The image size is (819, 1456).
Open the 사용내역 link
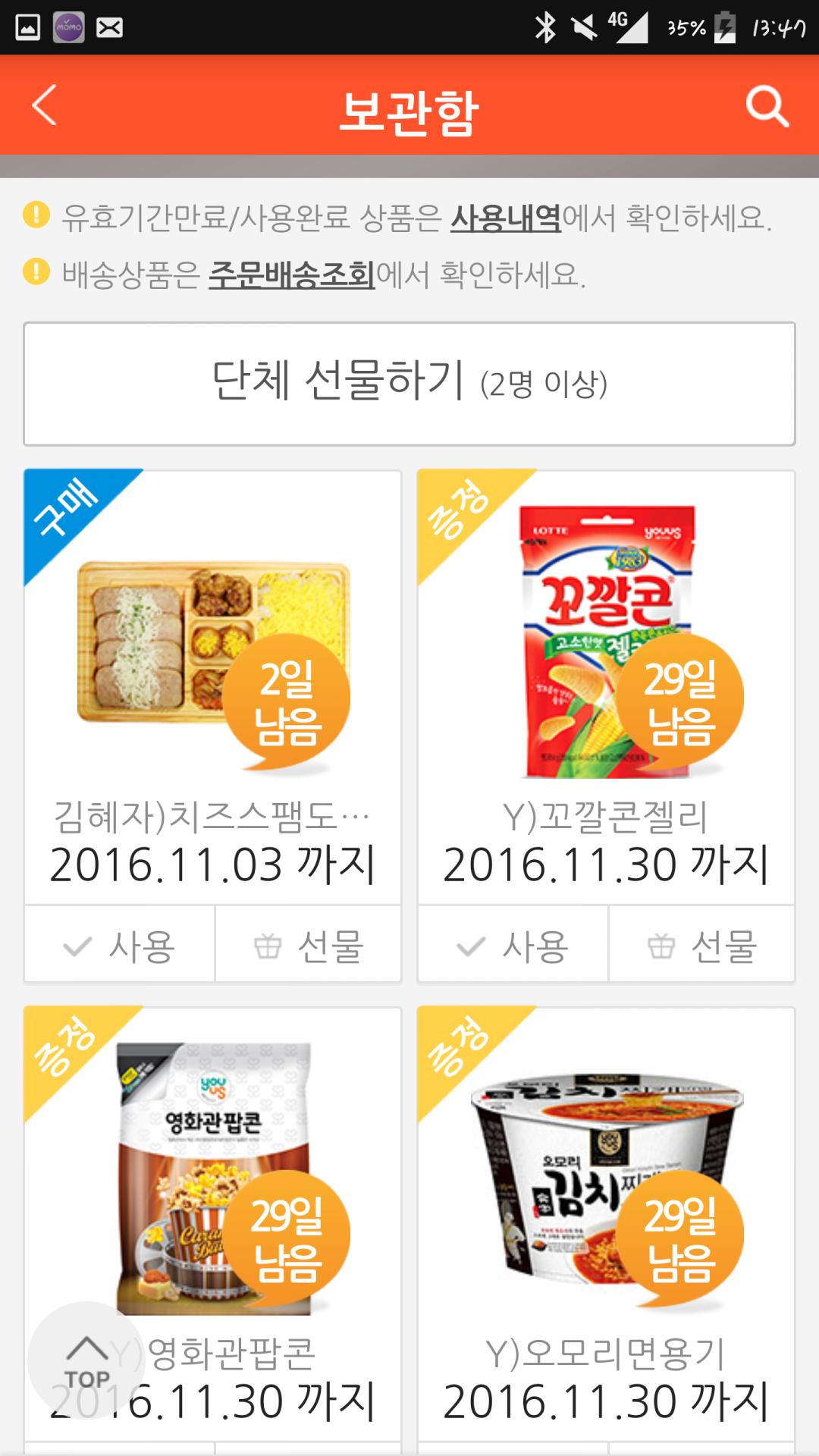506,218
